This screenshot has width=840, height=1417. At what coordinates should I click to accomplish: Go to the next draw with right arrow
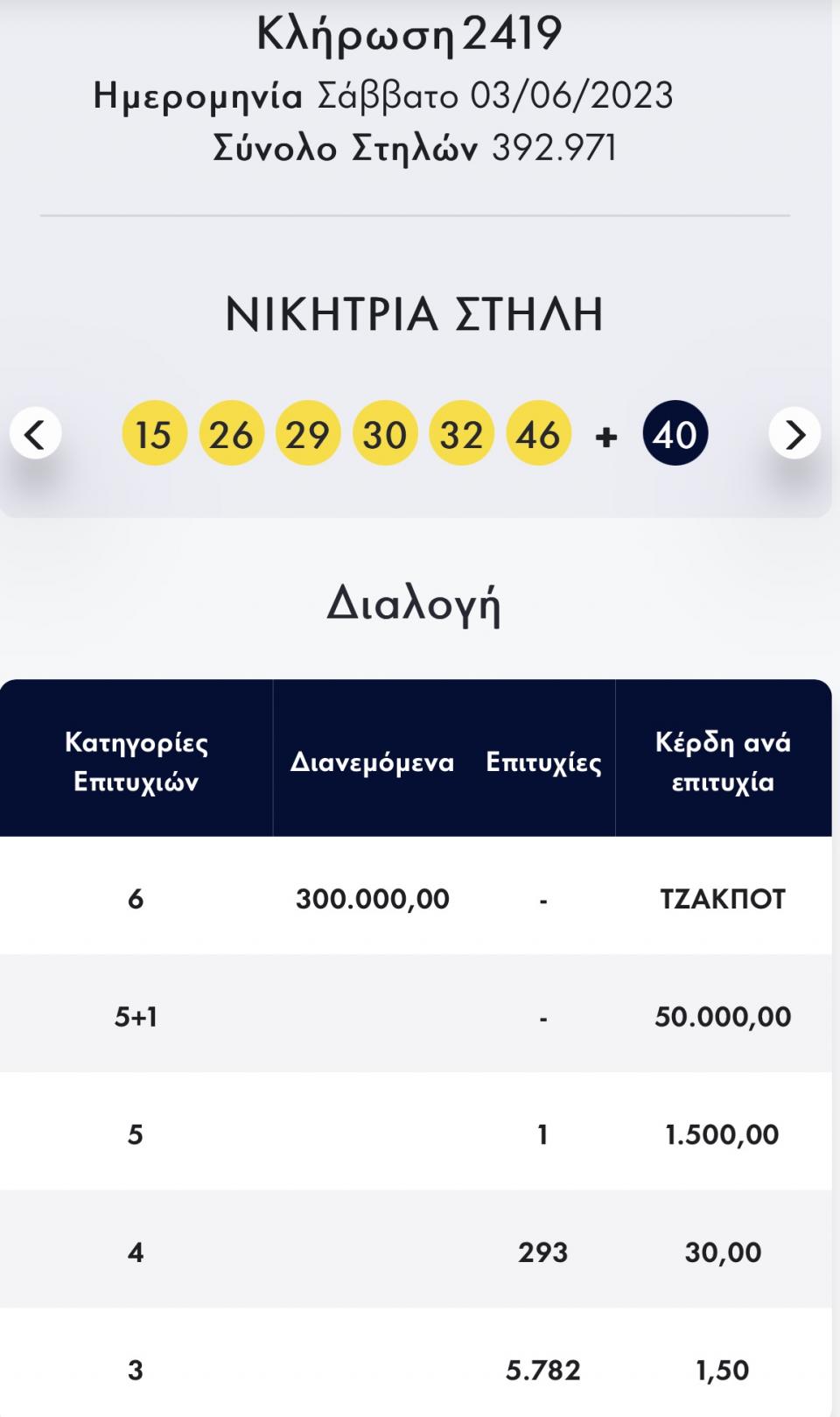(x=794, y=433)
